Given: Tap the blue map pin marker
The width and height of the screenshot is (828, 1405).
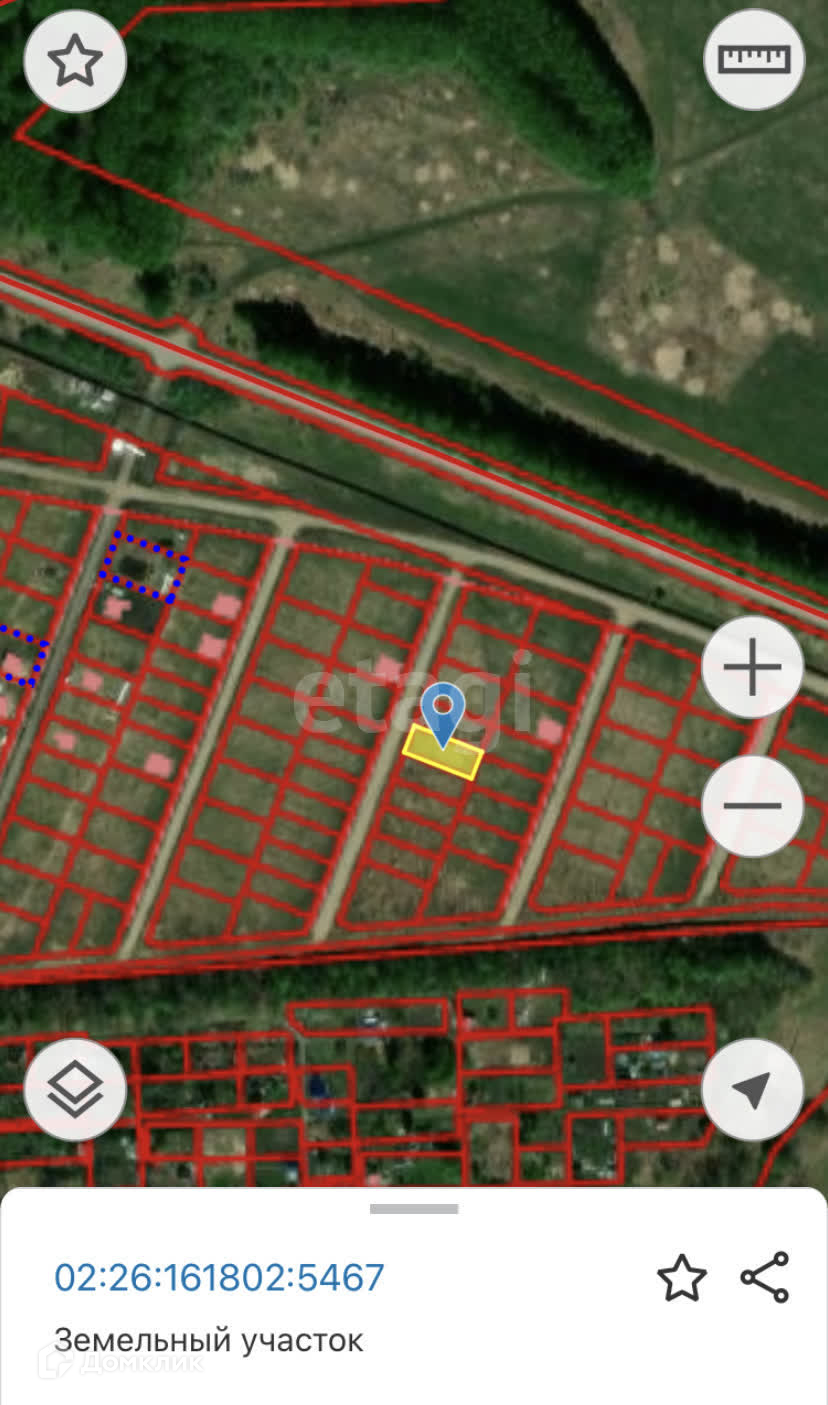Looking at the screenshot, I should [x=442, y=713].
